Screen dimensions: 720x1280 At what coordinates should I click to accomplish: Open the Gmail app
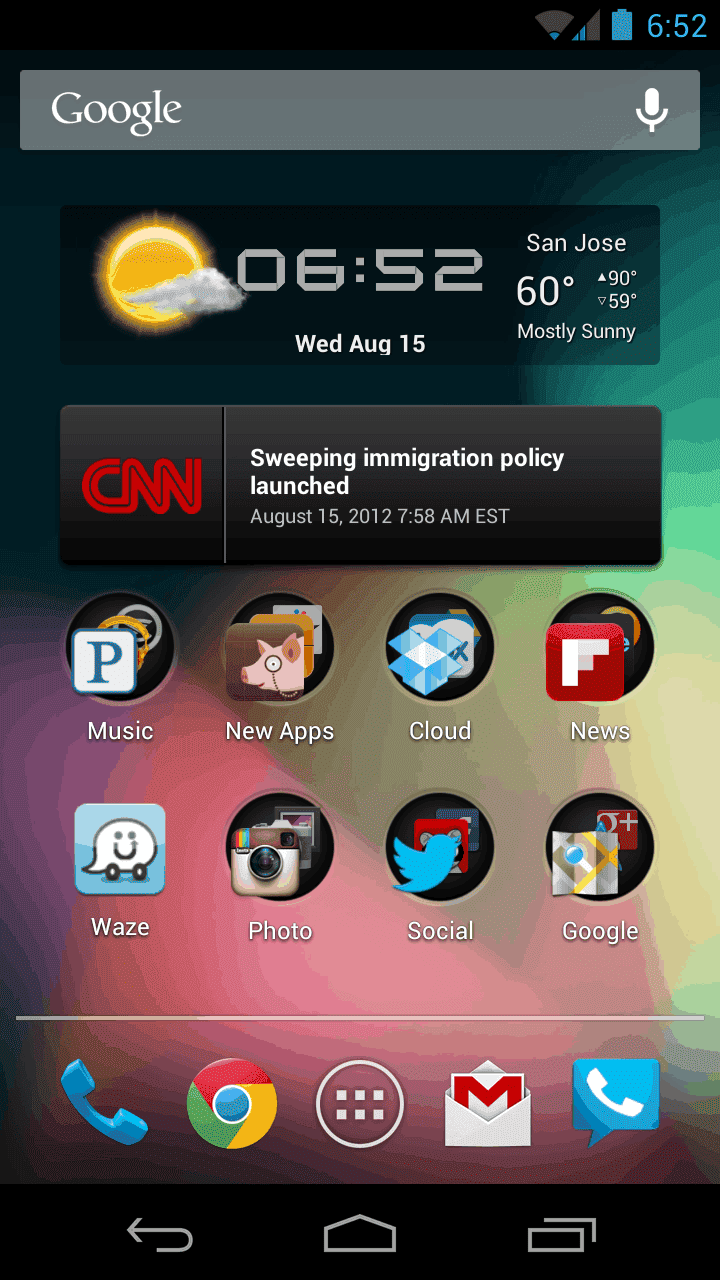[488, 1104]
